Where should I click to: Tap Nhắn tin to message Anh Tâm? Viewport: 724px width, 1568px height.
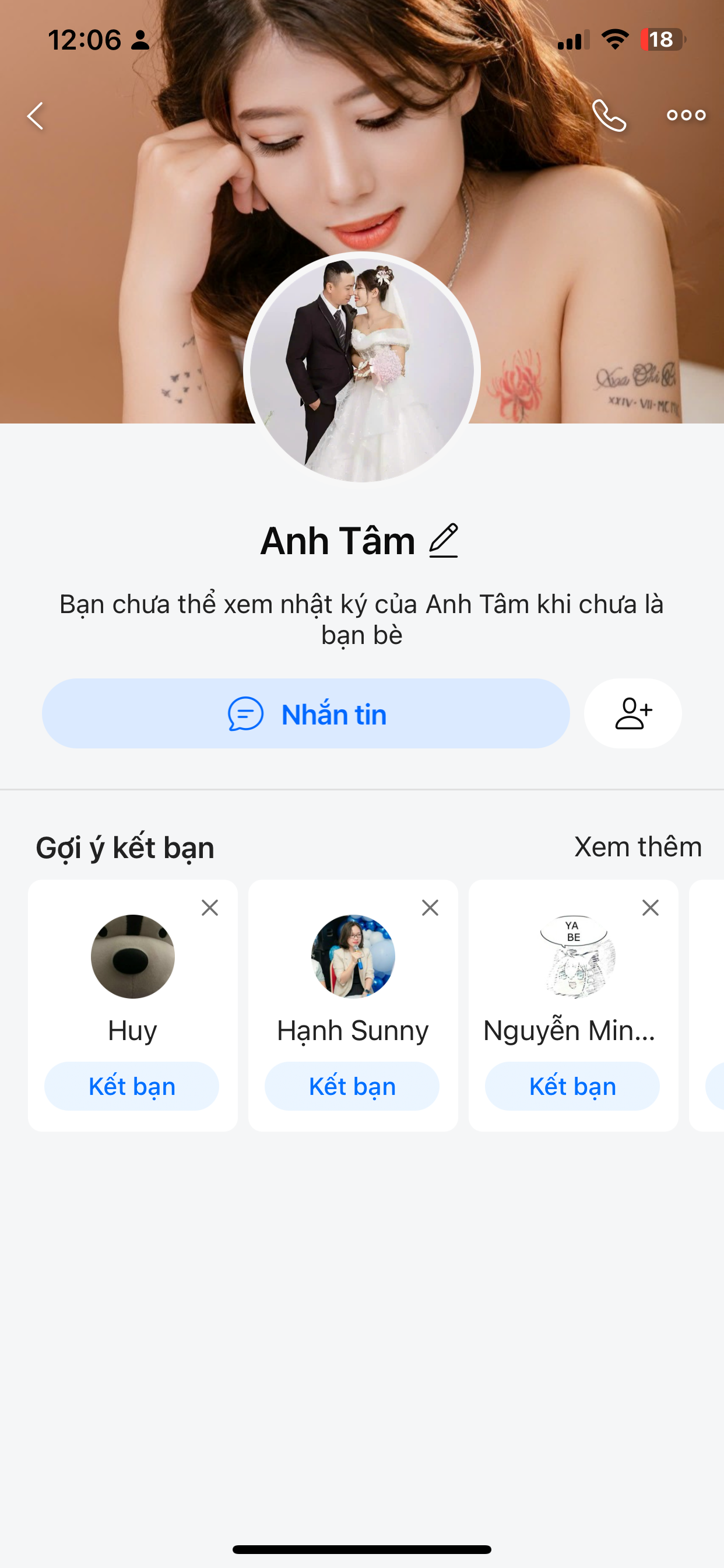[305, 713]
